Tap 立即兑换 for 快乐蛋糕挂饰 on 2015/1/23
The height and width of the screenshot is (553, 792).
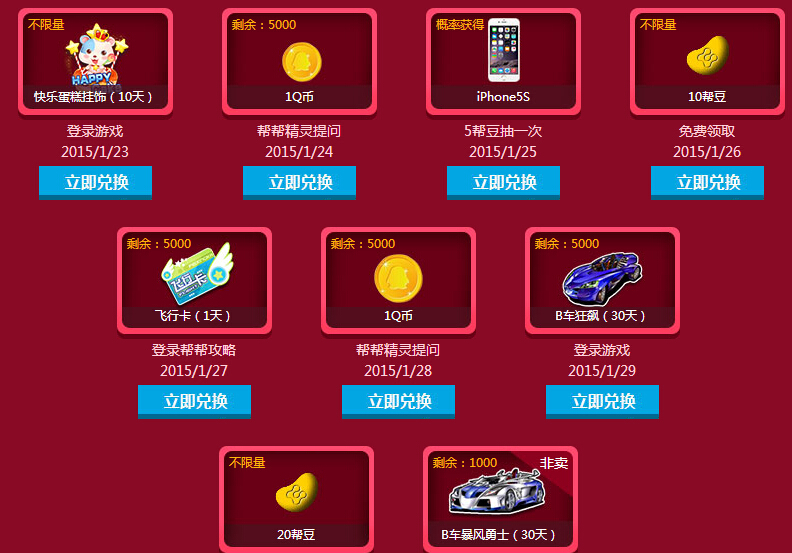96,182
